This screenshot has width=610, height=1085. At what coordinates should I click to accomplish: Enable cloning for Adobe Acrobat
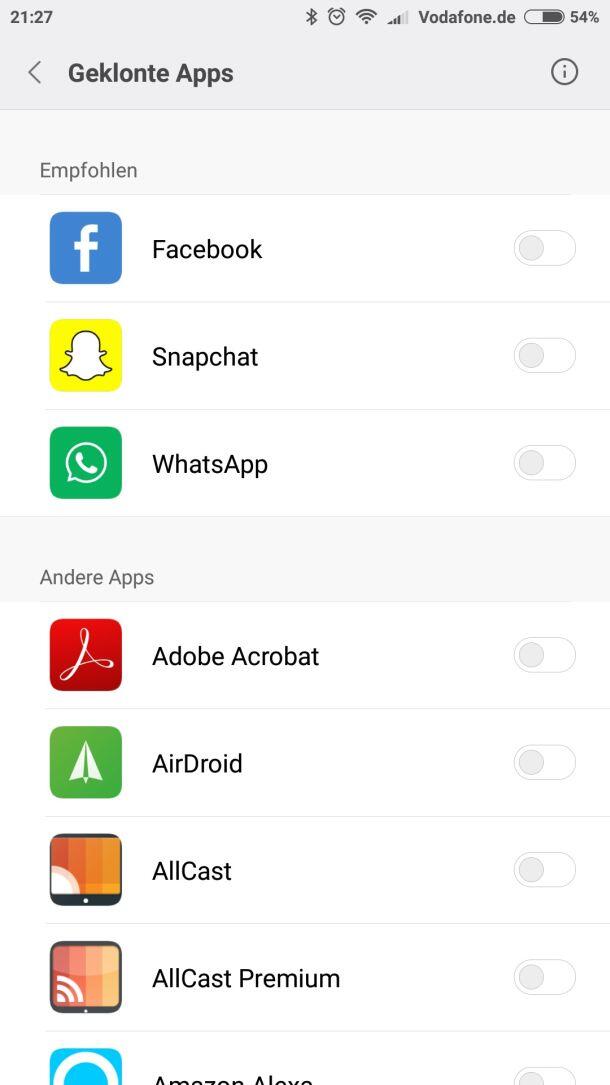click(544, 655)
